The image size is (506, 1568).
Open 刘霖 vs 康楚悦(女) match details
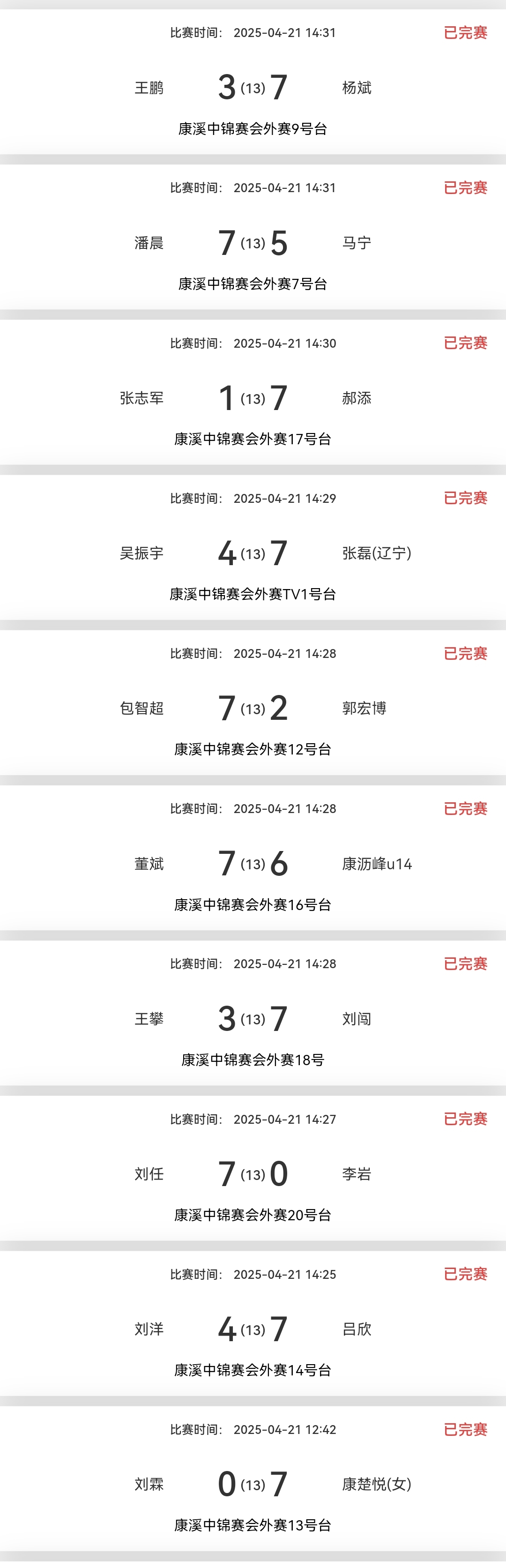253,1484
